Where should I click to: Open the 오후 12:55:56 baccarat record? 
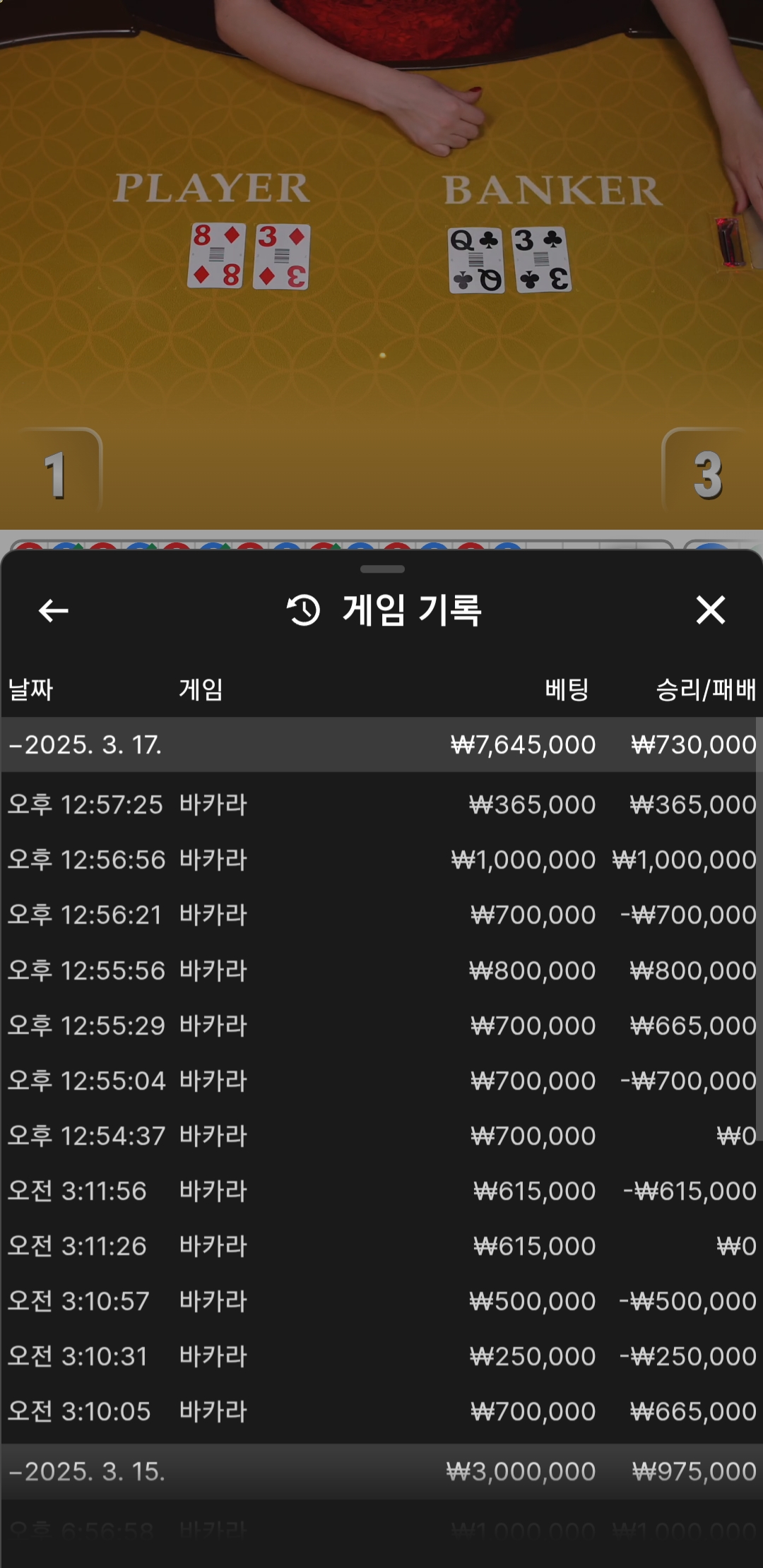point(381,970)
